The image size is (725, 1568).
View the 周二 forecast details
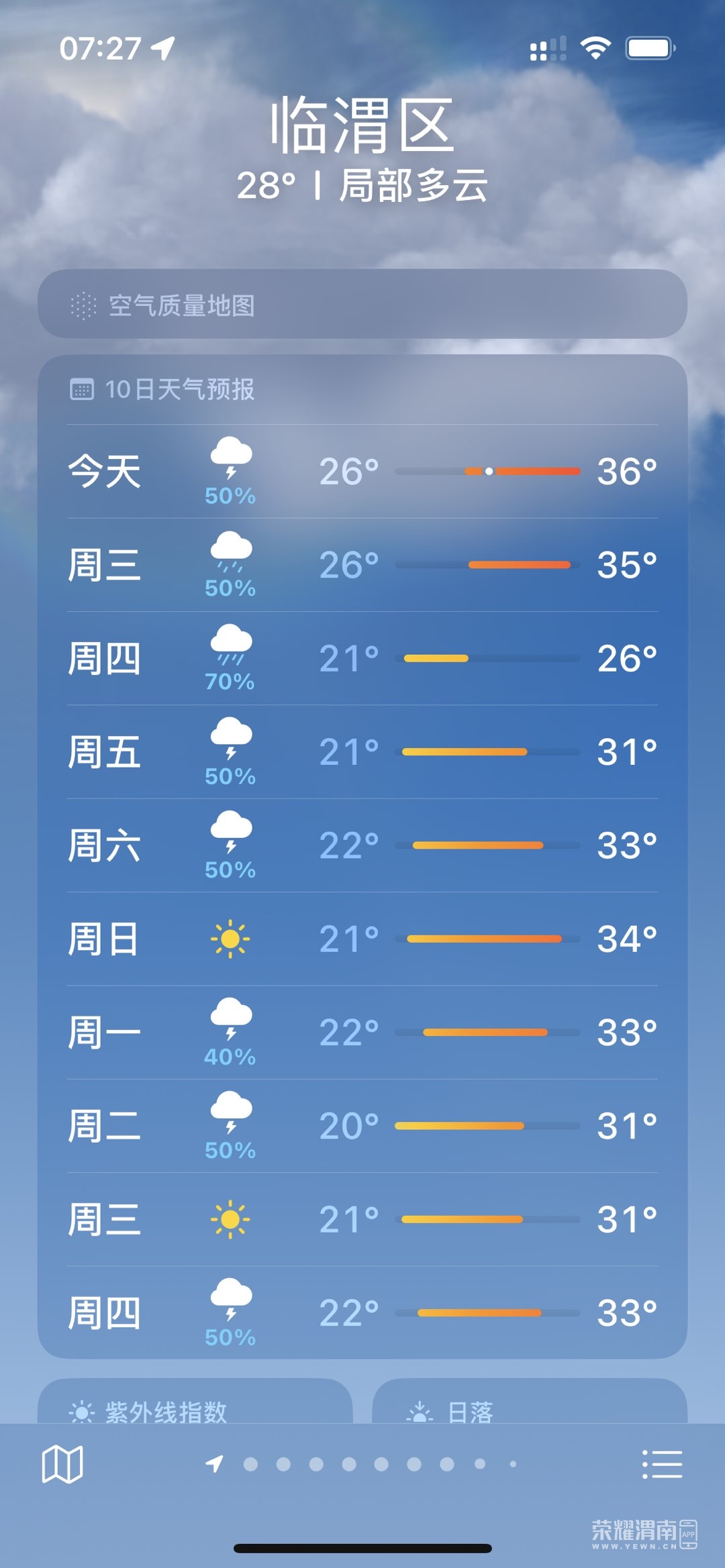362,1126
